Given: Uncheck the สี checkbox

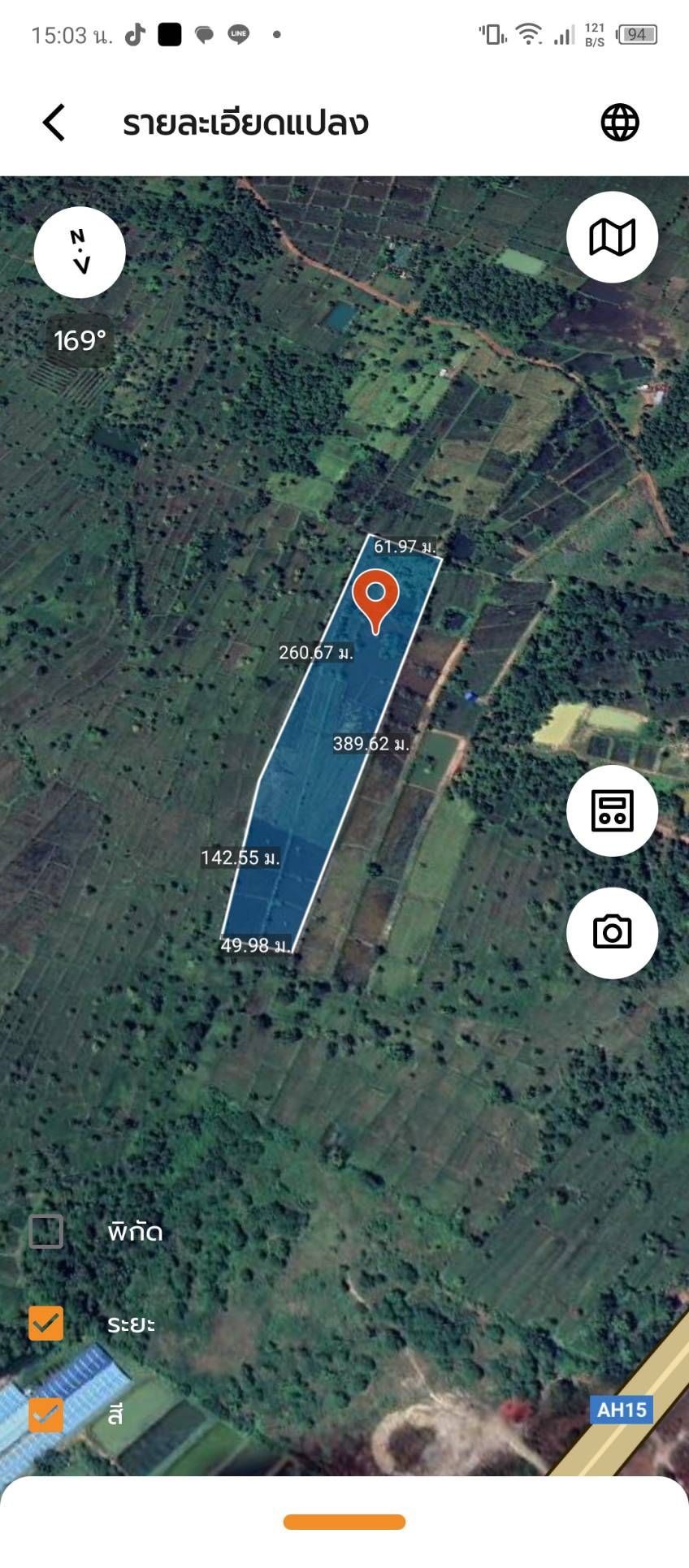Looking at the screenshot, I should pos(46,1415).
